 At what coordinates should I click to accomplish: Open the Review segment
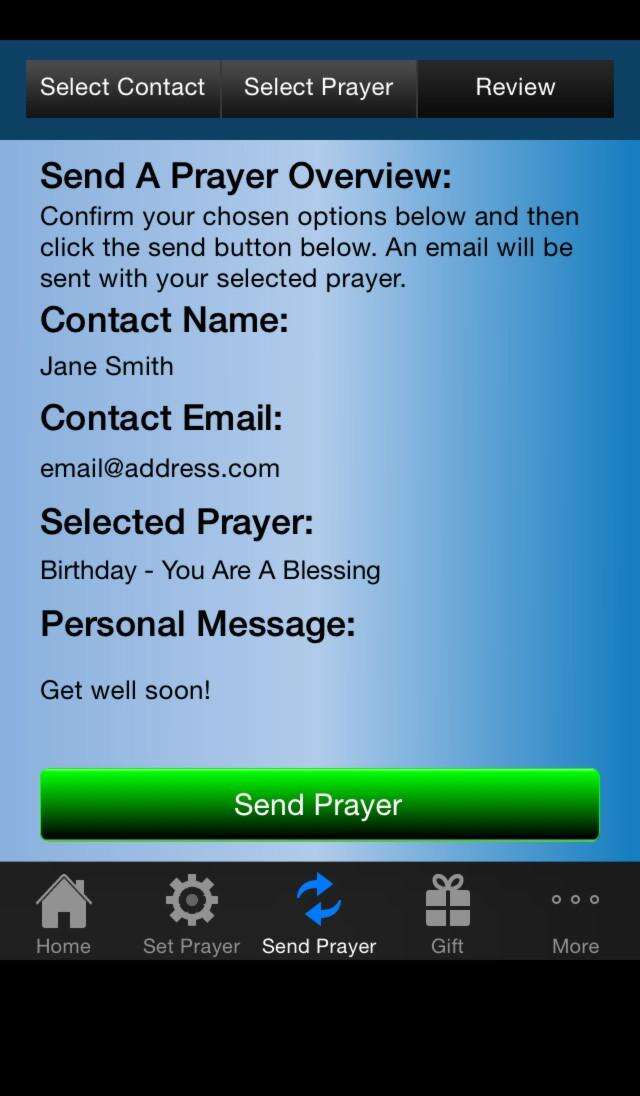coord(516,88)
